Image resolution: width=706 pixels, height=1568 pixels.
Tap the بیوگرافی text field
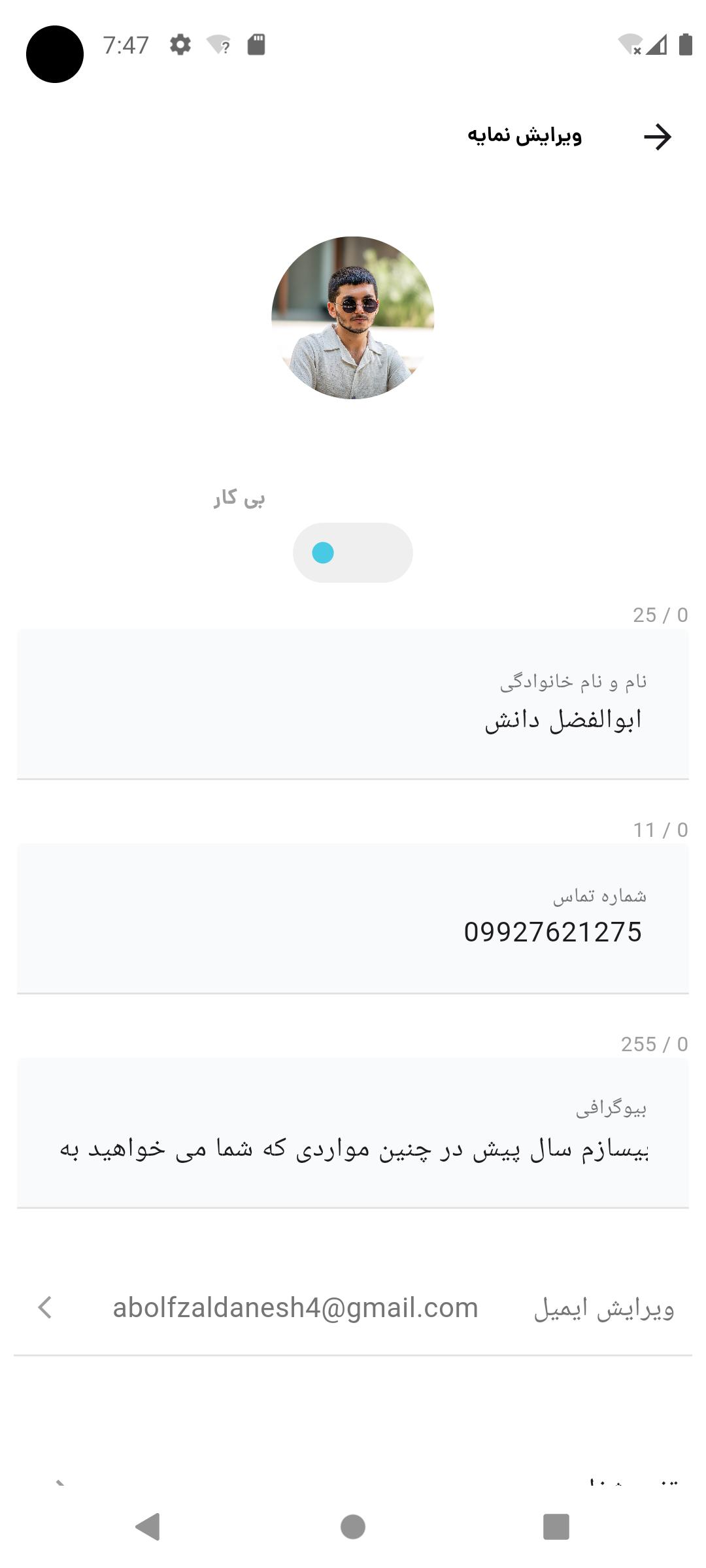[353, 1133]
